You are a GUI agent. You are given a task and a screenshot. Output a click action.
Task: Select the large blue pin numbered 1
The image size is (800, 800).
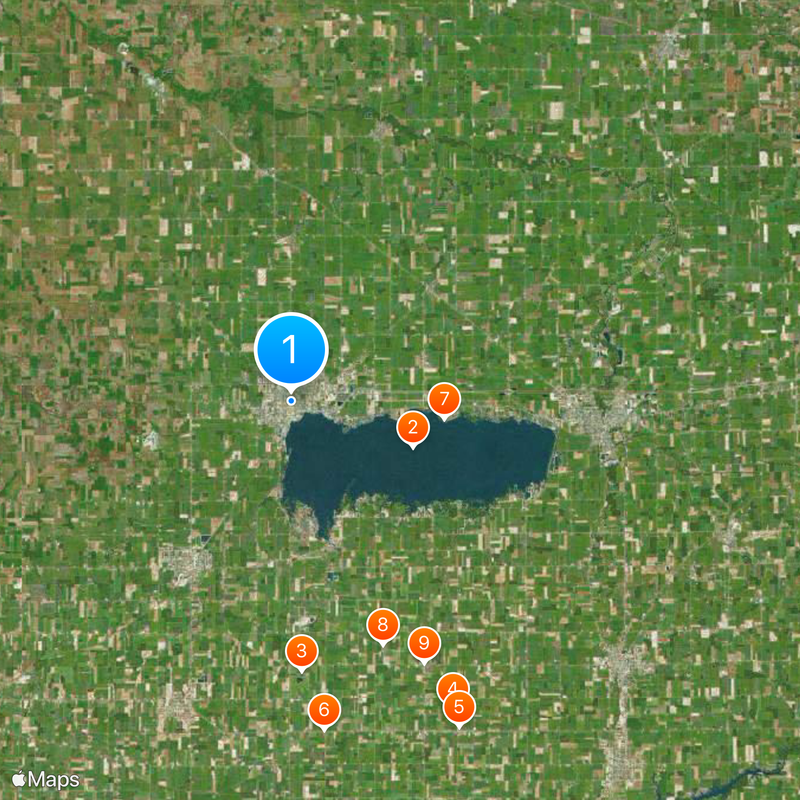[x=291, y=350]
